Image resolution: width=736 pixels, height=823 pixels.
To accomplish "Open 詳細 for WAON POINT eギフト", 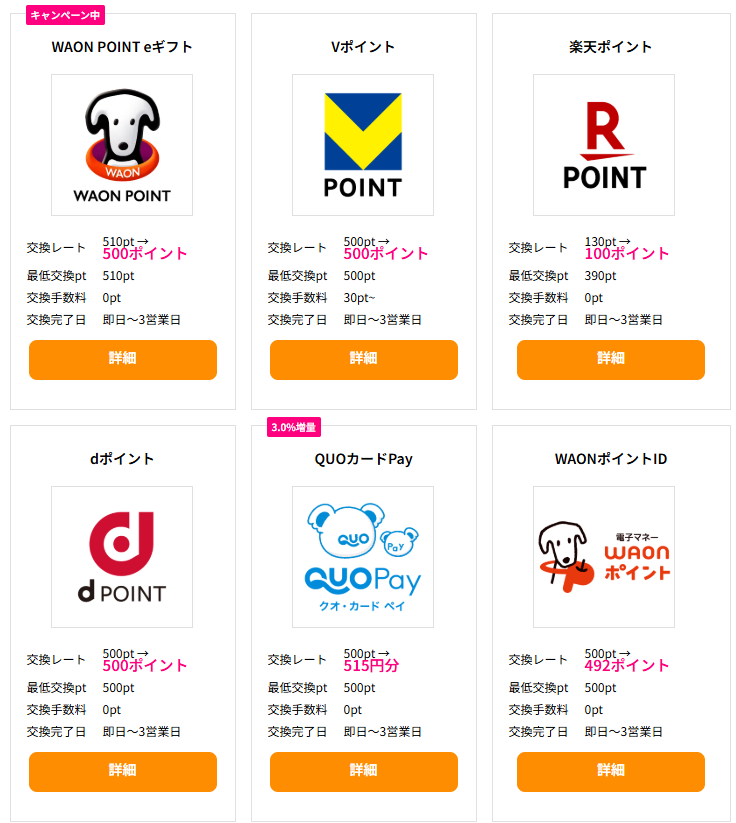I will [123, 359].
